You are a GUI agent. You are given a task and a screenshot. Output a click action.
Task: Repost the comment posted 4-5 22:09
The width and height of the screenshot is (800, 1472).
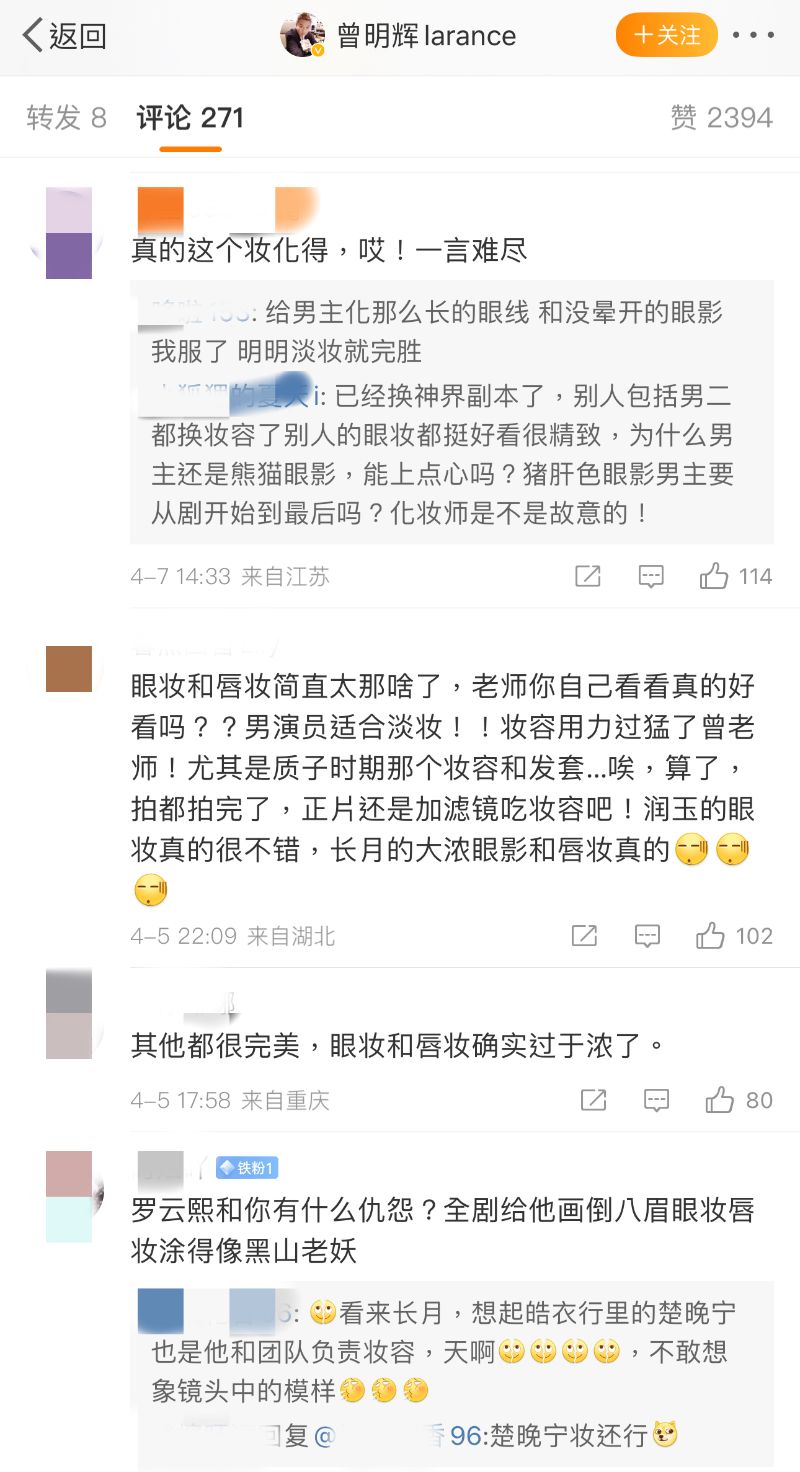click(584, 936)
